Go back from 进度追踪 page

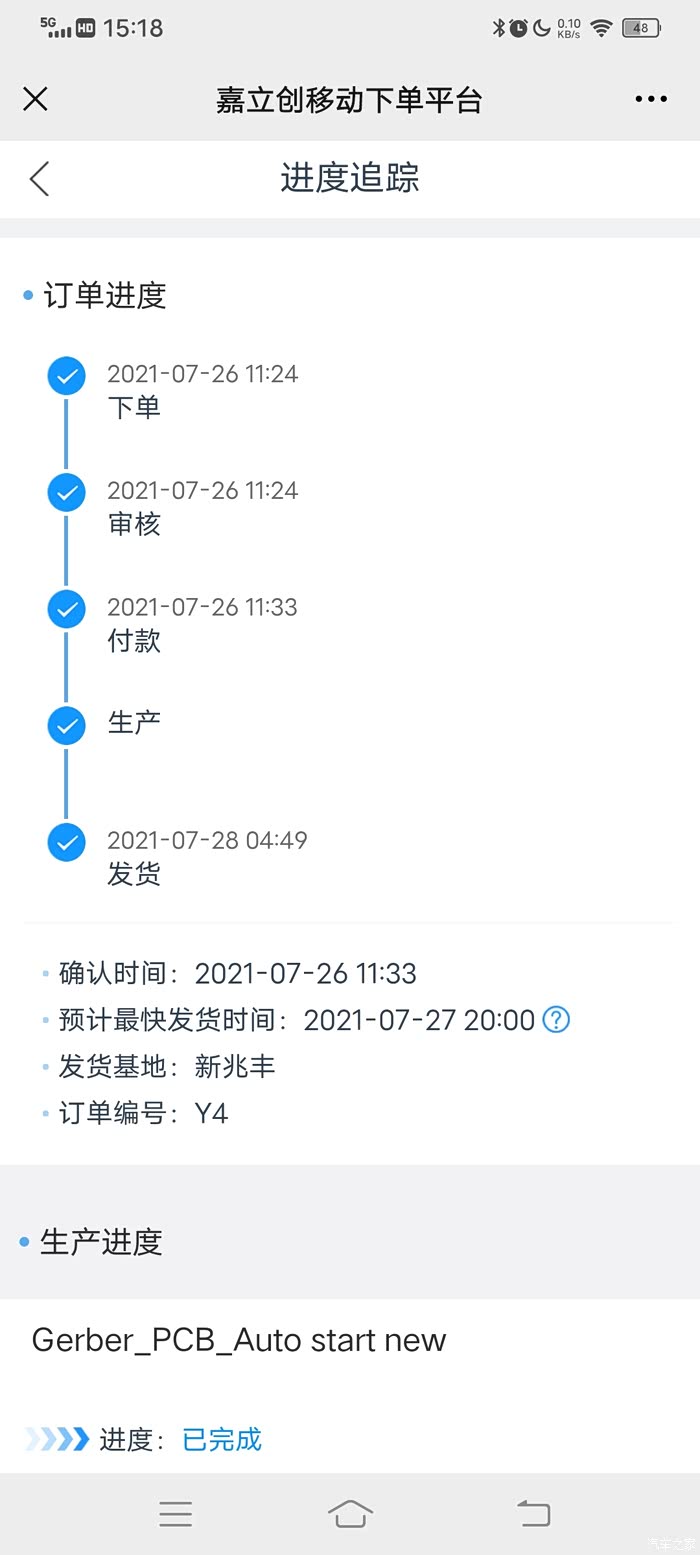[x=39, y=179]
